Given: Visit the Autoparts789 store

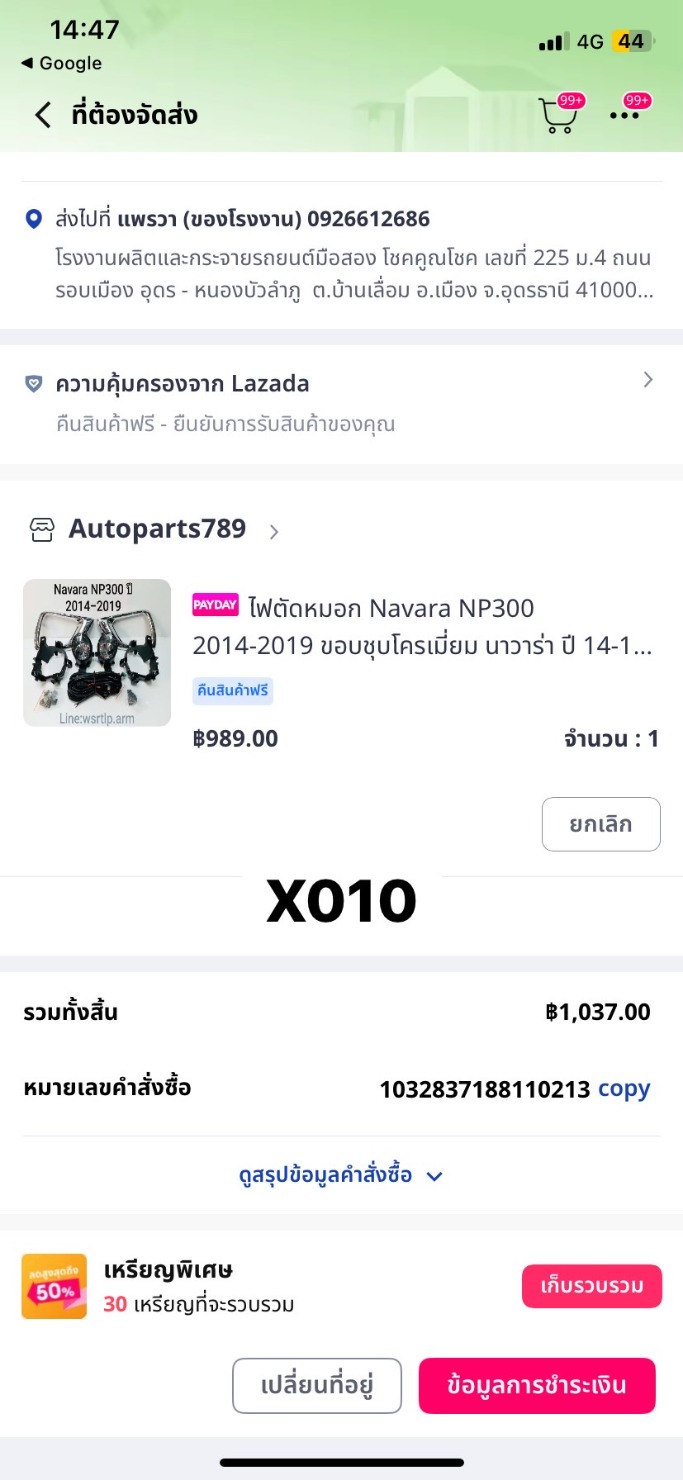Looking at the screenshot, I should pyautogui.click(x=158, y=529).
